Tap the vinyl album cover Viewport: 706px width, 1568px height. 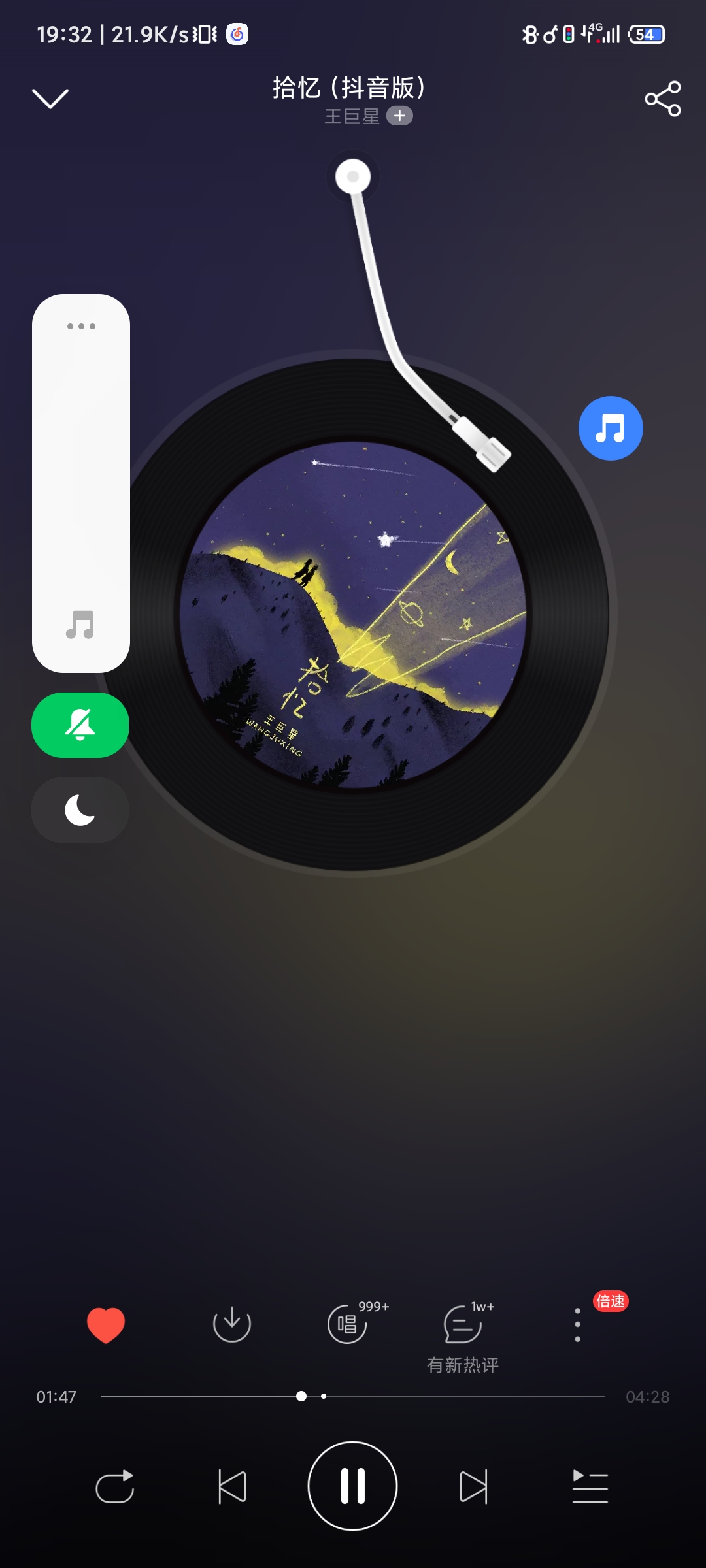(353, 614)
